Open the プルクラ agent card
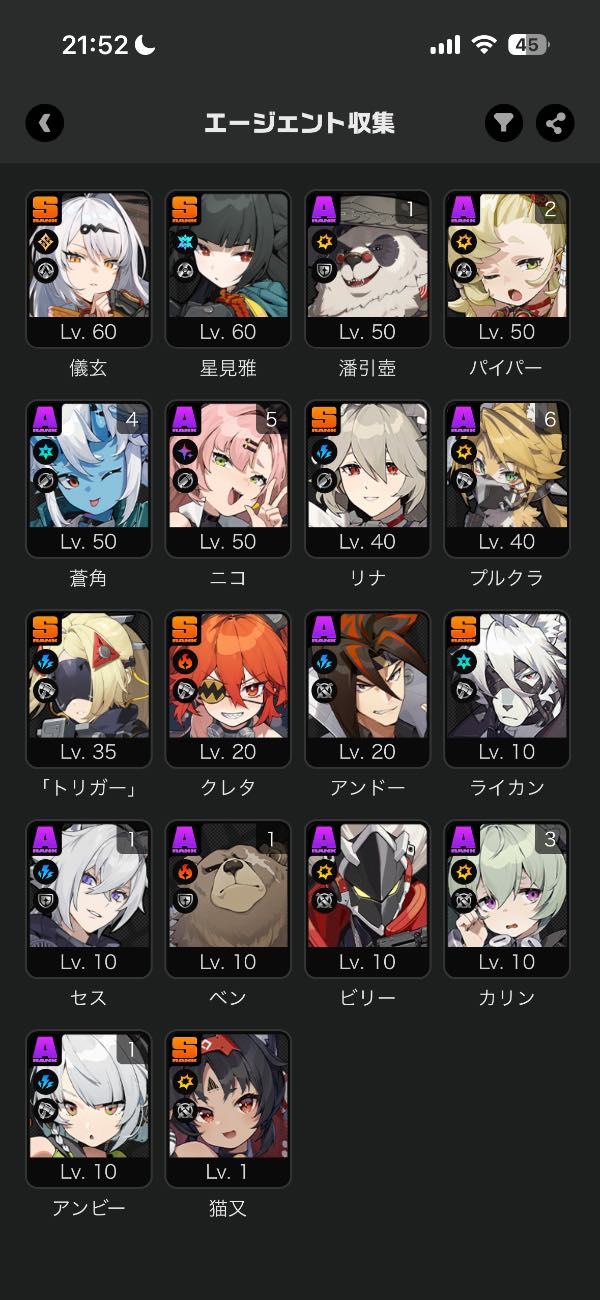The width and height of the screenshot is (600, 1300). (507, 478)
